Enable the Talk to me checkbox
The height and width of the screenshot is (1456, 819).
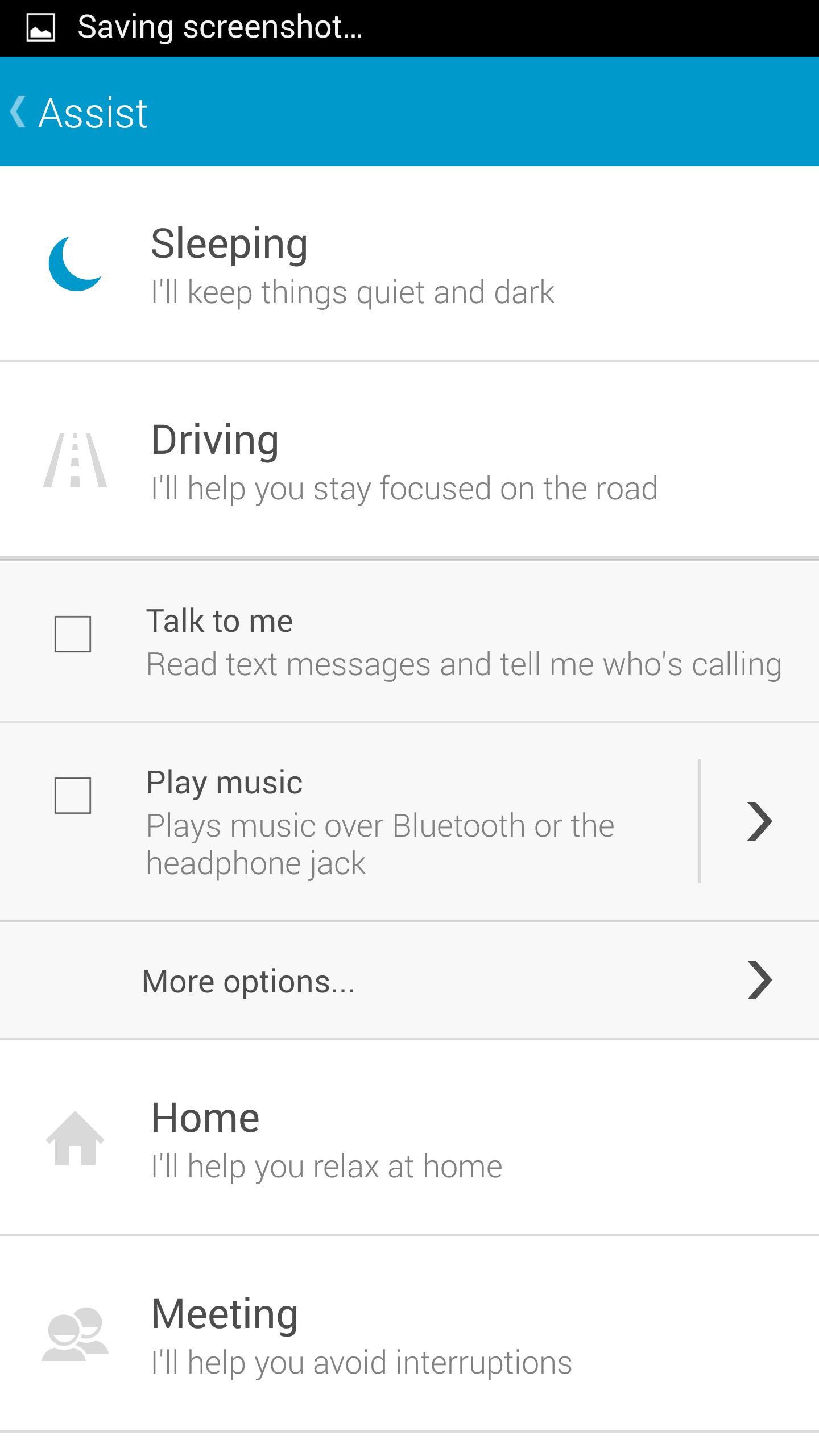(73, 634)
